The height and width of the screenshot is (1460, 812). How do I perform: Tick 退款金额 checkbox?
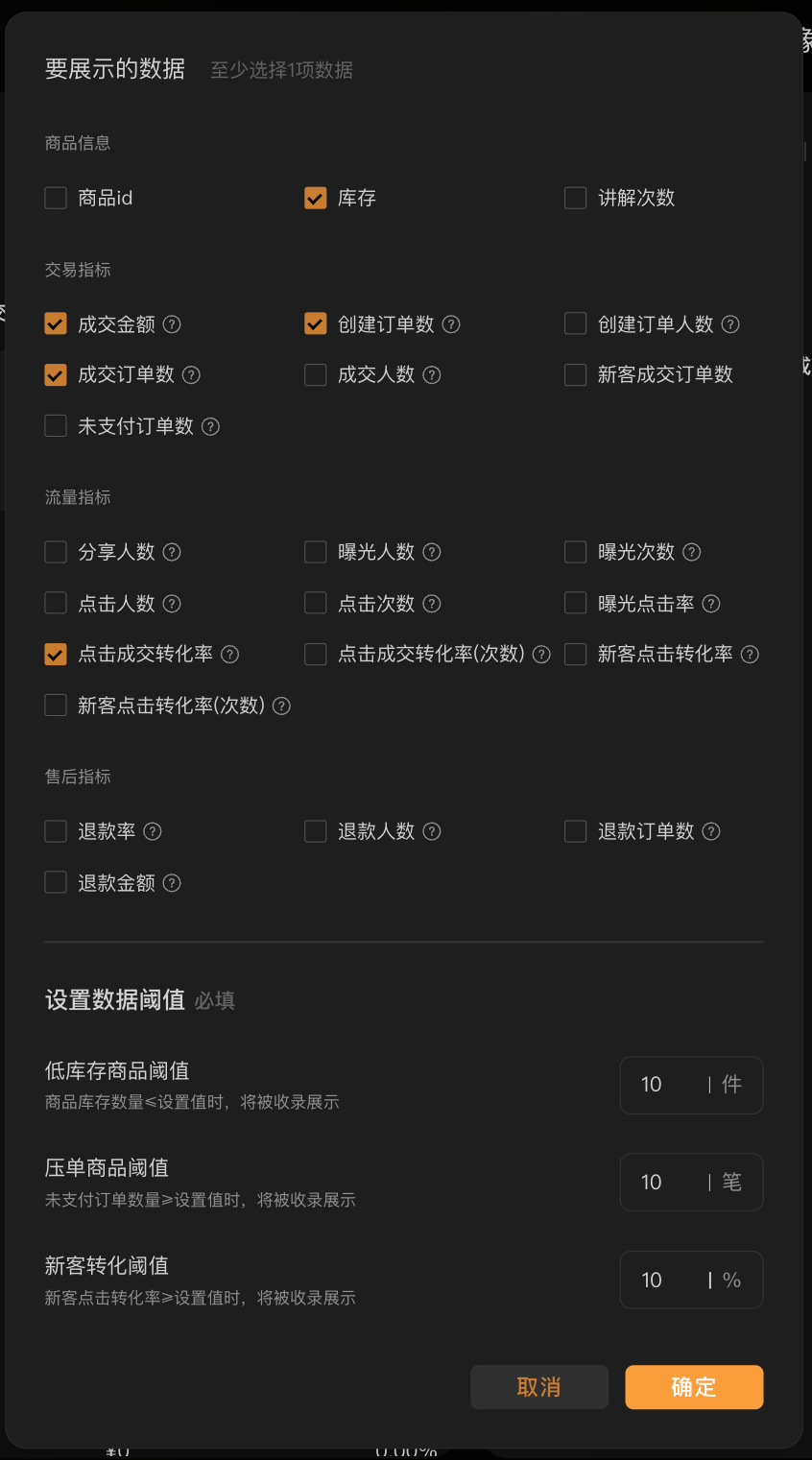(x=56, y=883)
